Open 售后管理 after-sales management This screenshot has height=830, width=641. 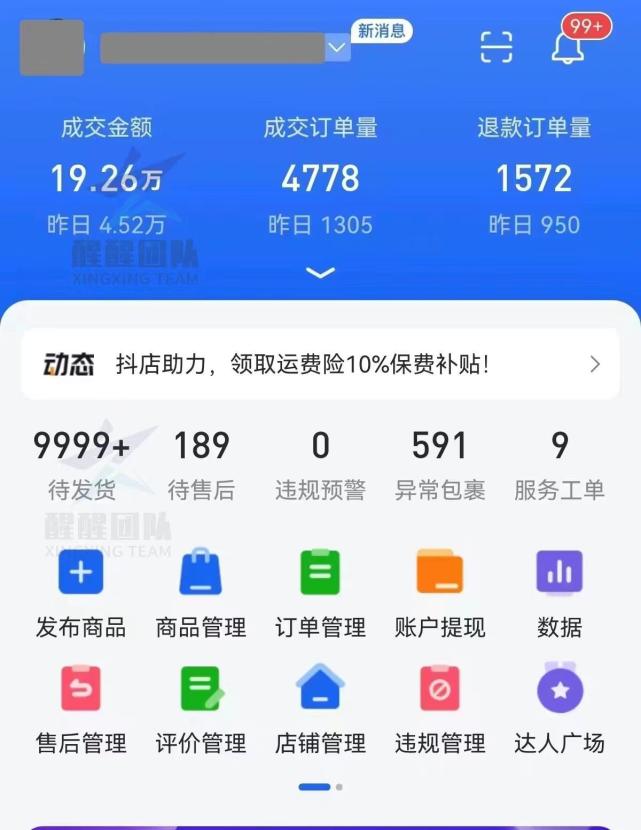[x=81, y=708]
